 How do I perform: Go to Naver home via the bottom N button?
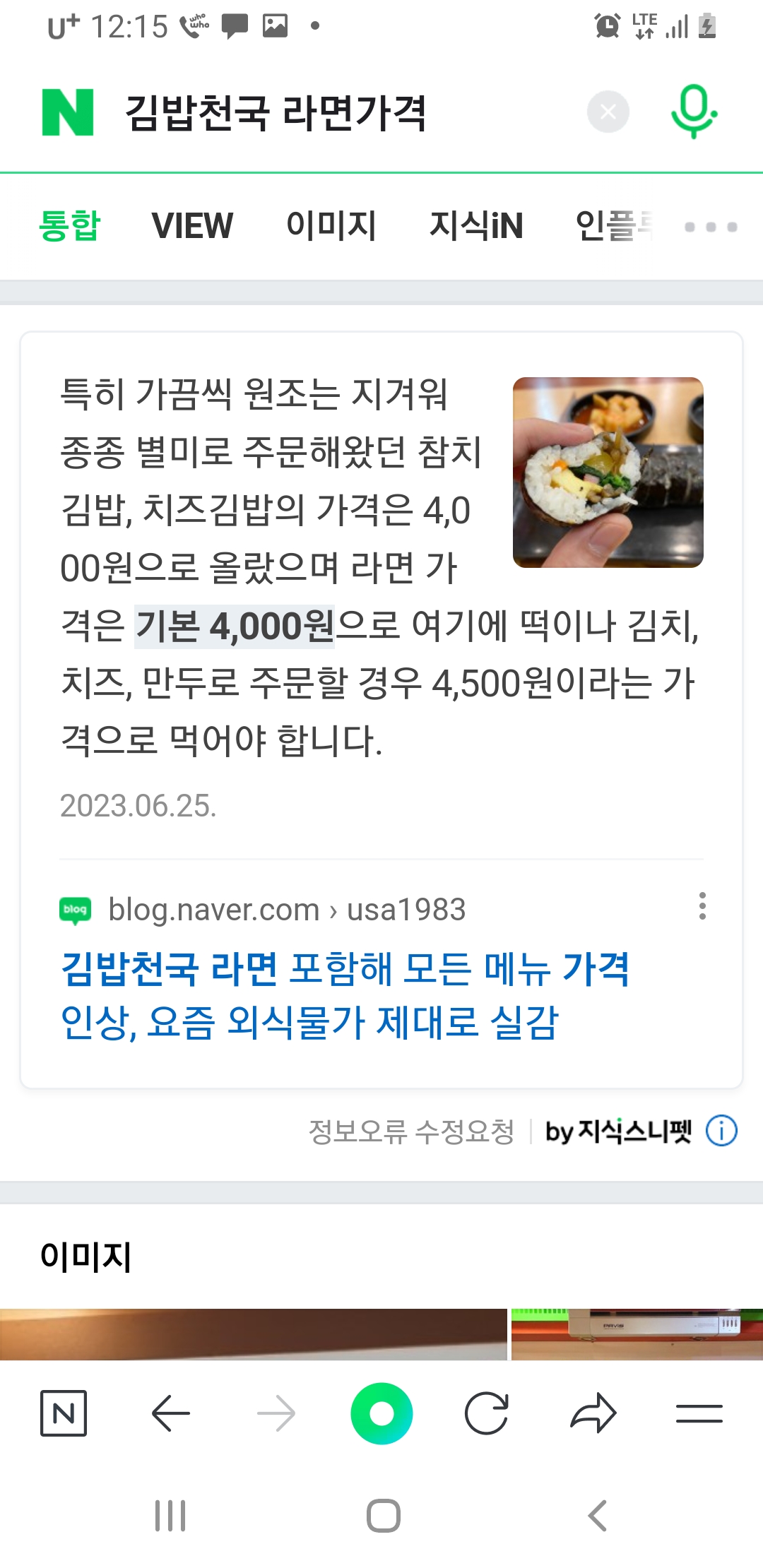(64, 1413)
